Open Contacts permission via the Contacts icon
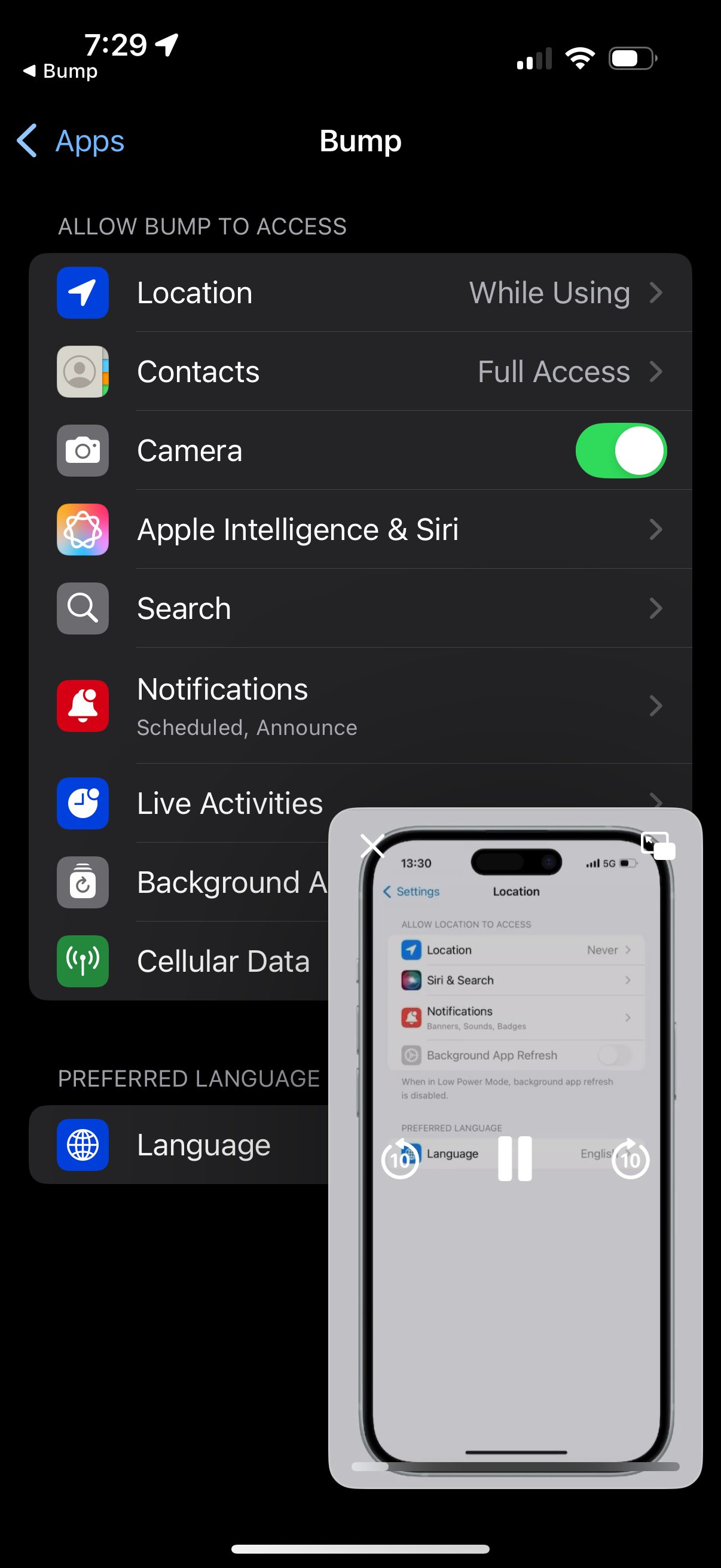This screenshot has width=721, height=1568. coord(82,371)
